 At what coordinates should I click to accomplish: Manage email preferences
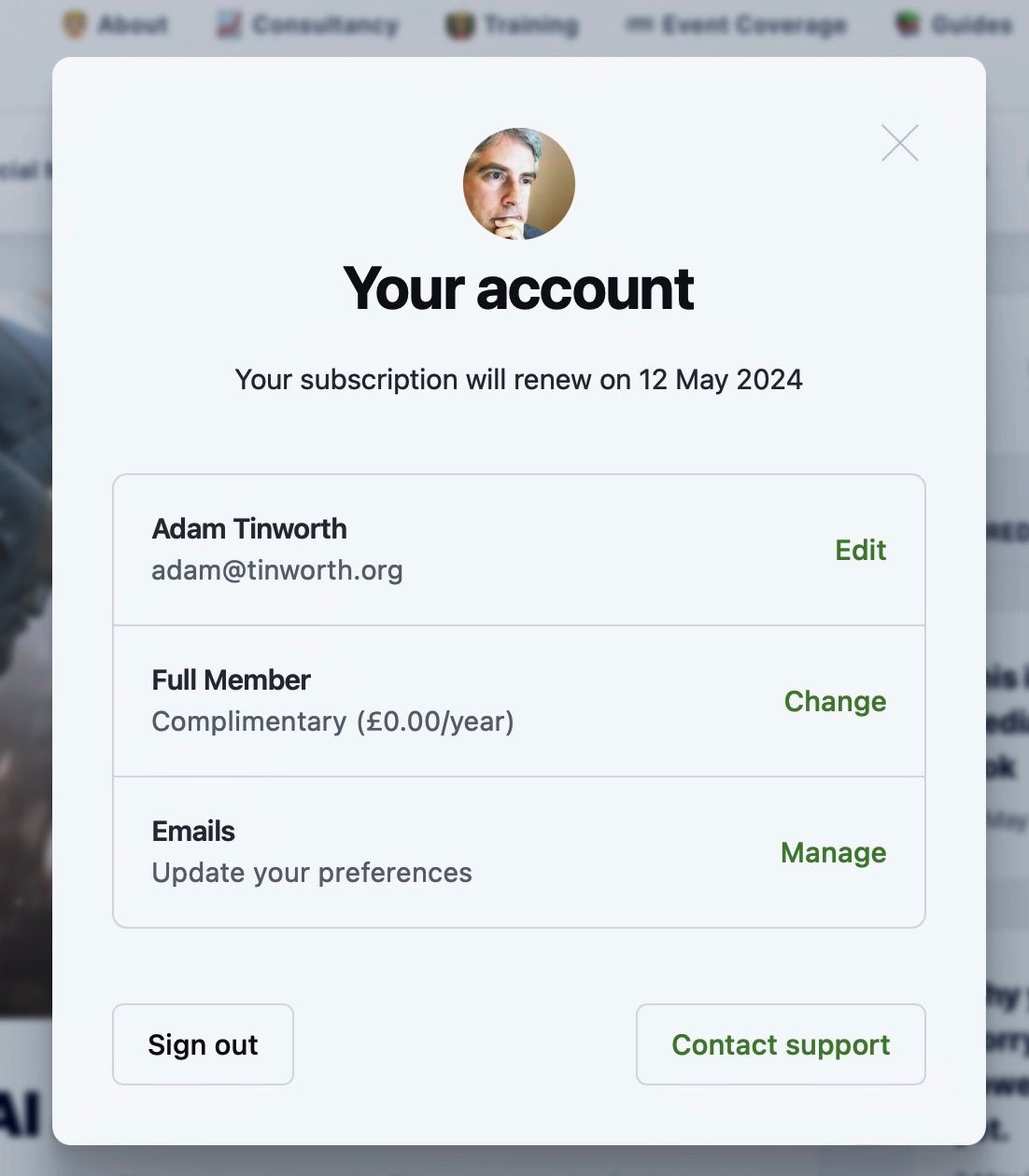click(x=833, y=852)
